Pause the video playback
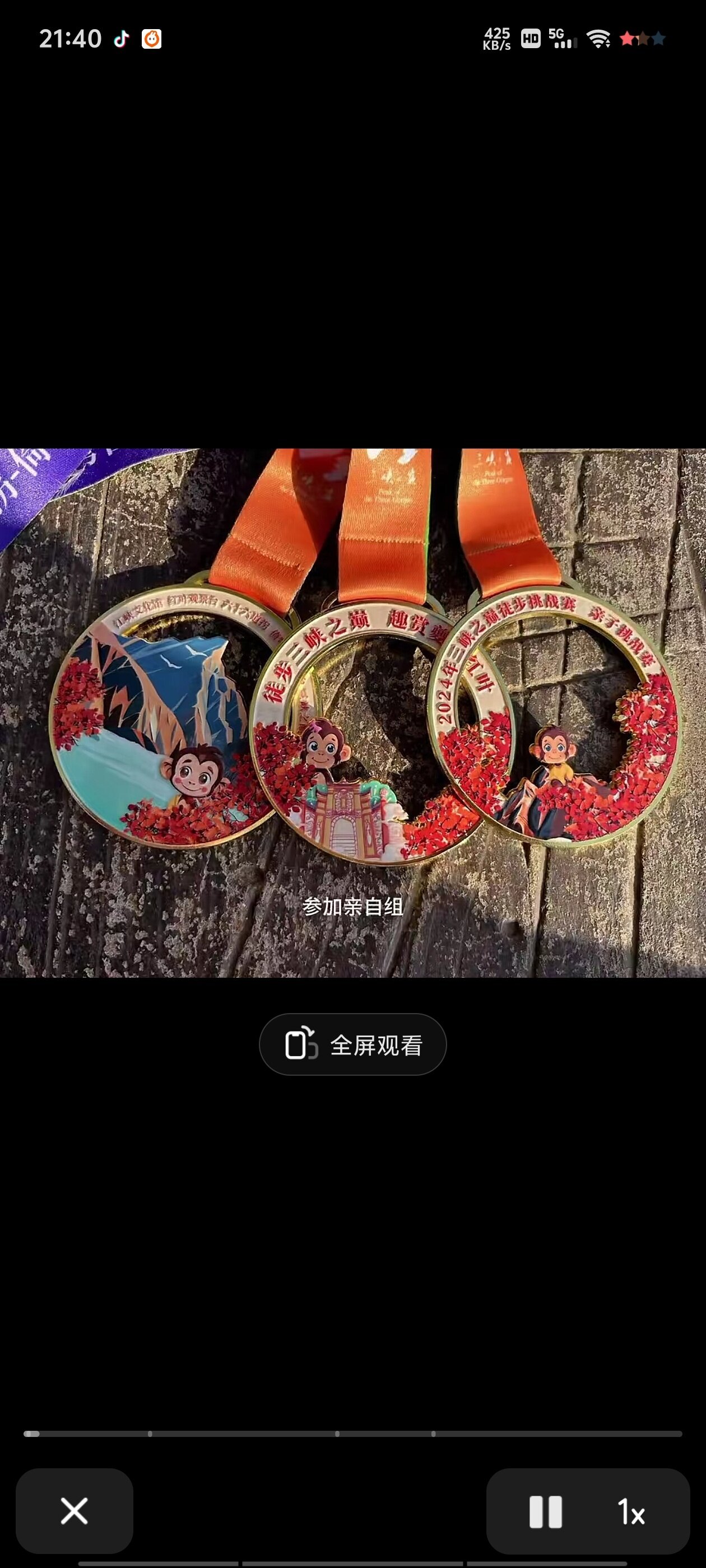The height and width of the screenshot is (1568, 706). pos(545,1512)
